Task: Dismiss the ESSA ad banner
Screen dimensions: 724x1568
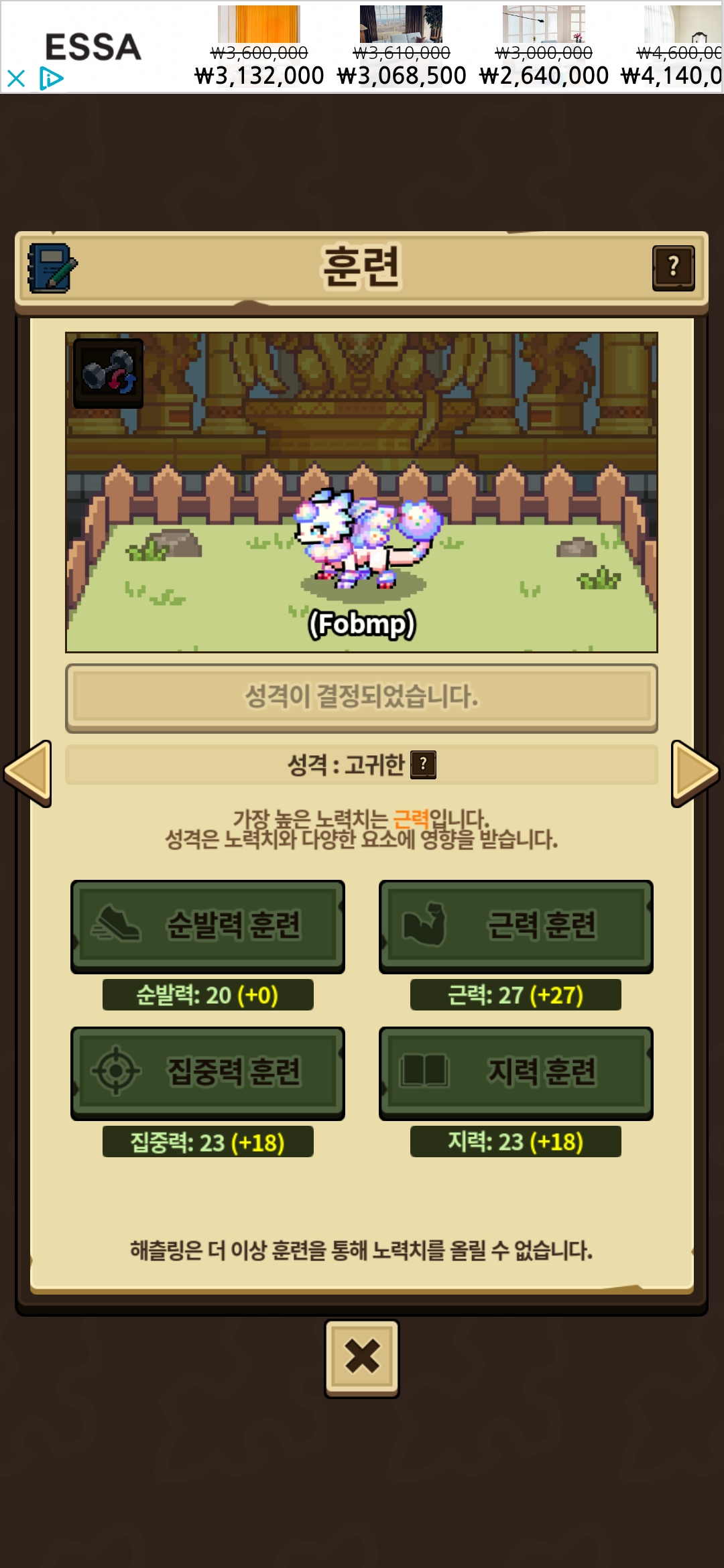Action: pyautogui.click(x=16, y=79)
